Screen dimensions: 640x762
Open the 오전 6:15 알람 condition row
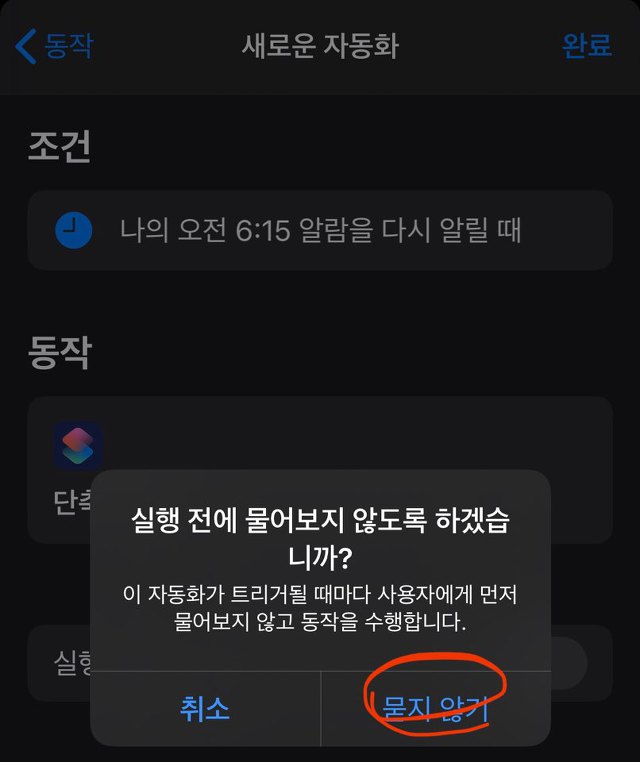[x=320, y=231]
